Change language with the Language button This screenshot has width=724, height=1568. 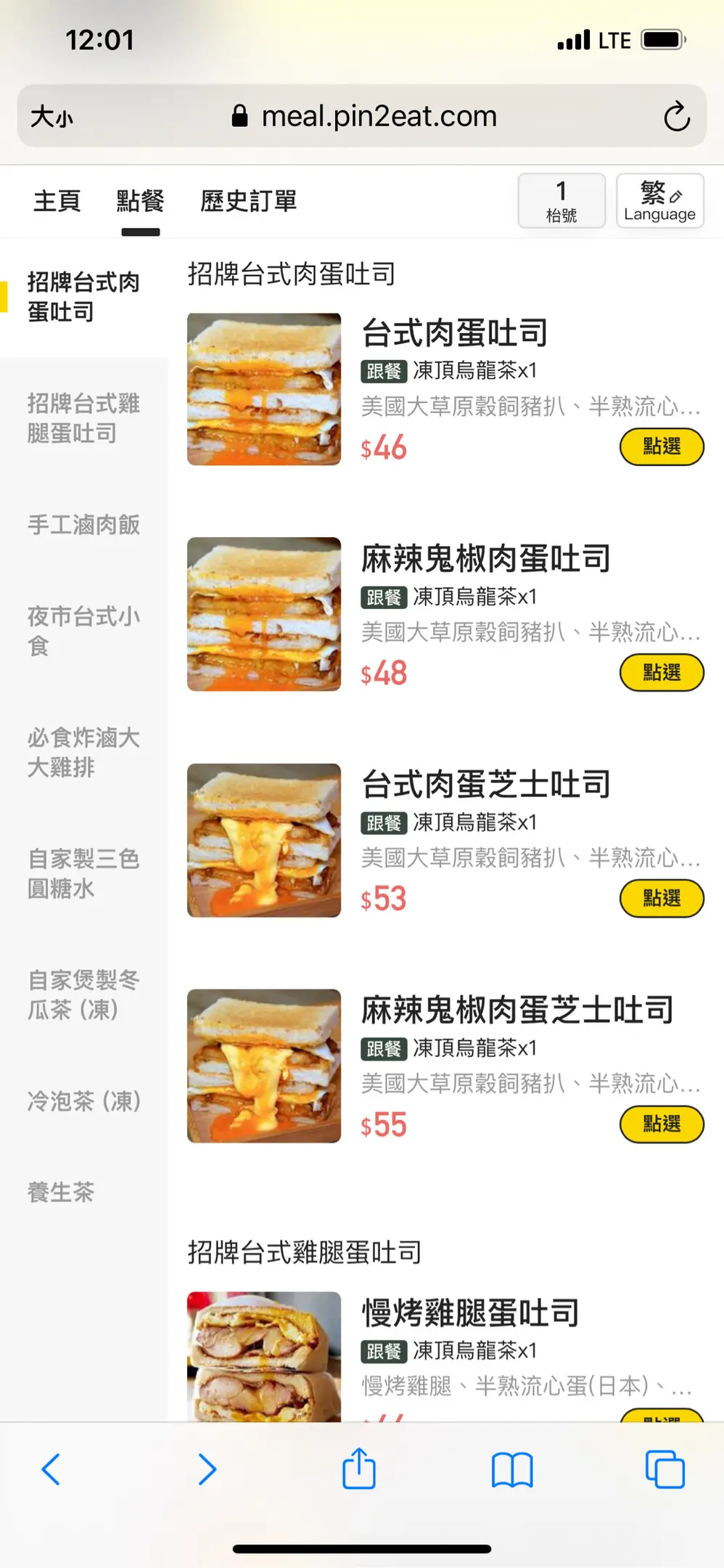[659, 201]
